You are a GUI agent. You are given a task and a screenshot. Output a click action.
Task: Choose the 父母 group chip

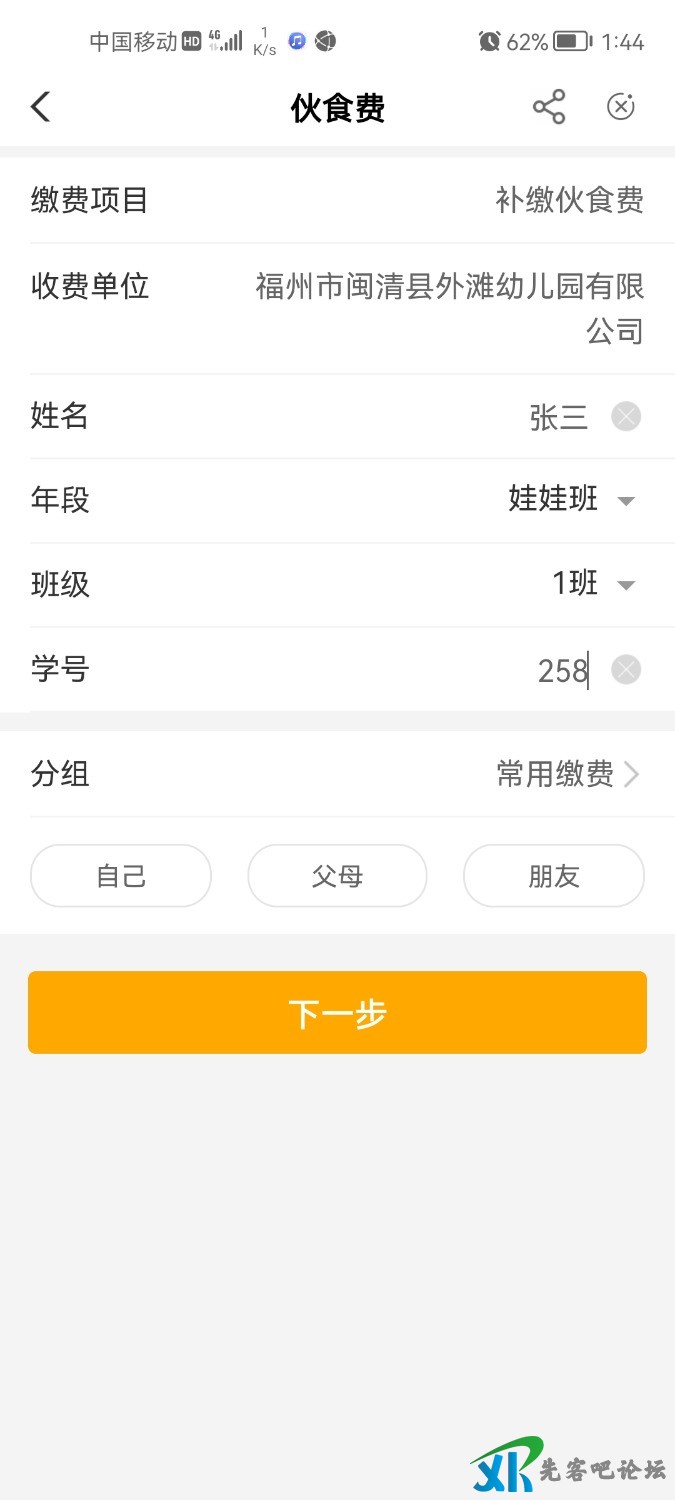(x=337, y=876)
